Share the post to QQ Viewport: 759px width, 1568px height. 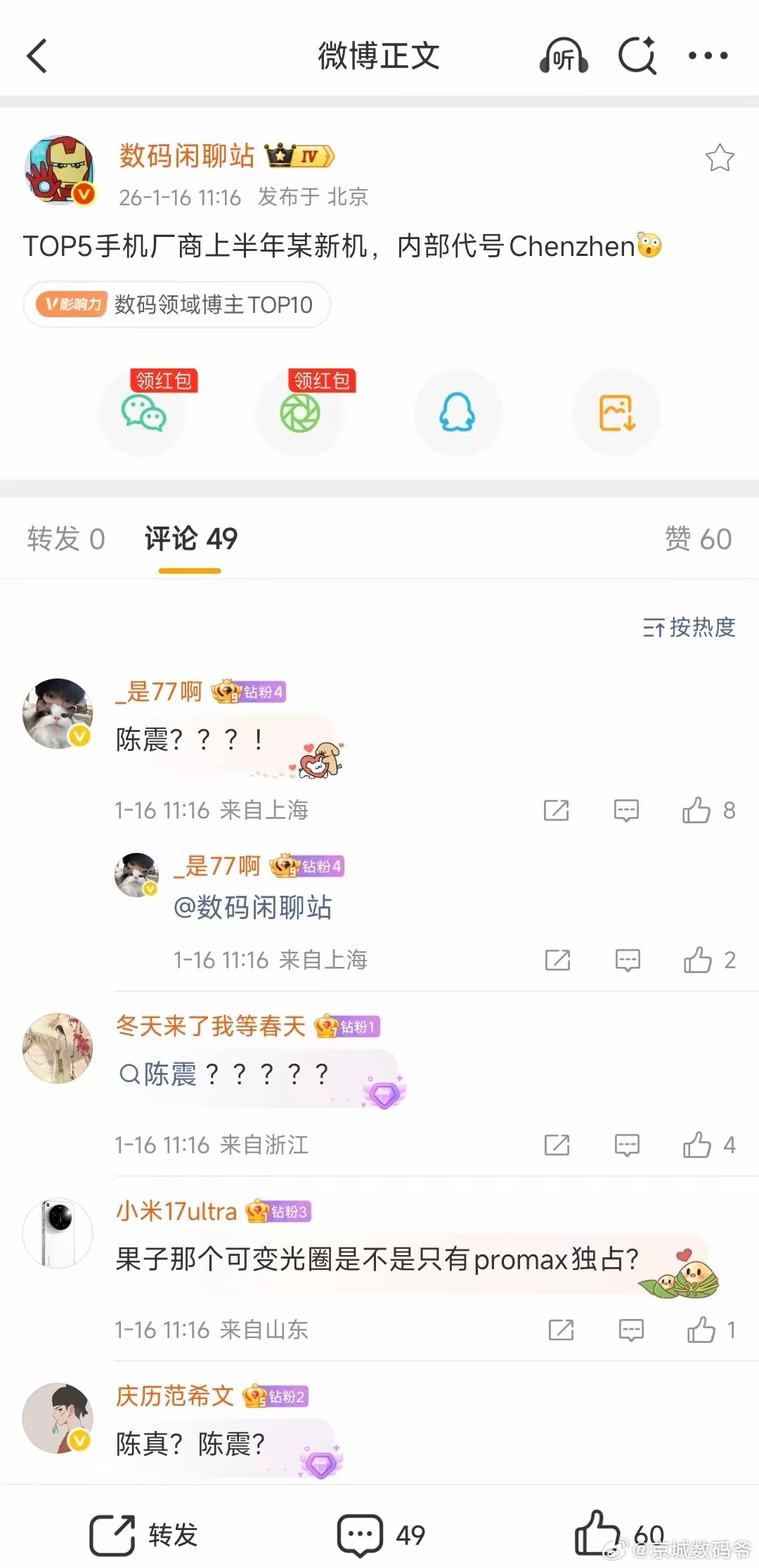pyautogui.click(x=459, y=415)
